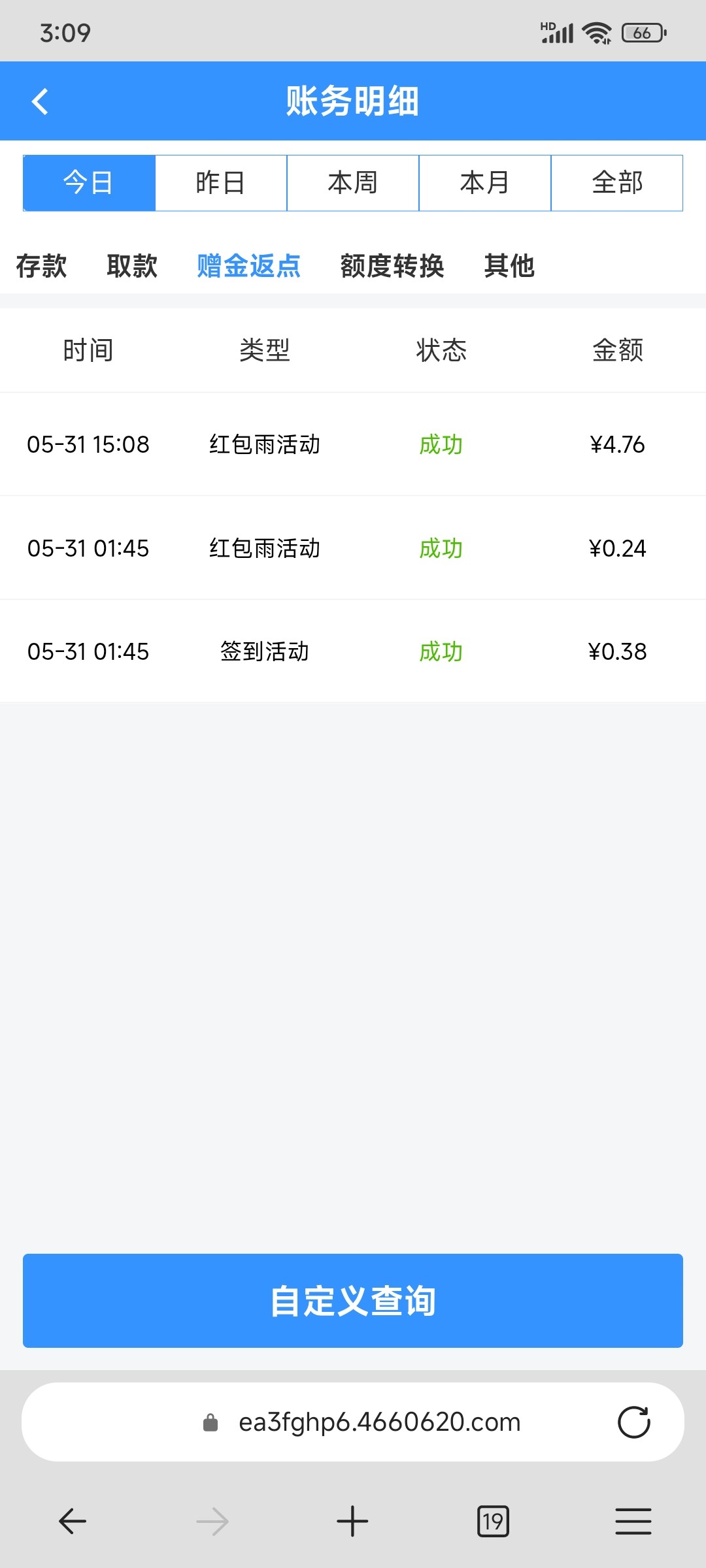Navigate back in the browser toolbar

point(73,1522)
